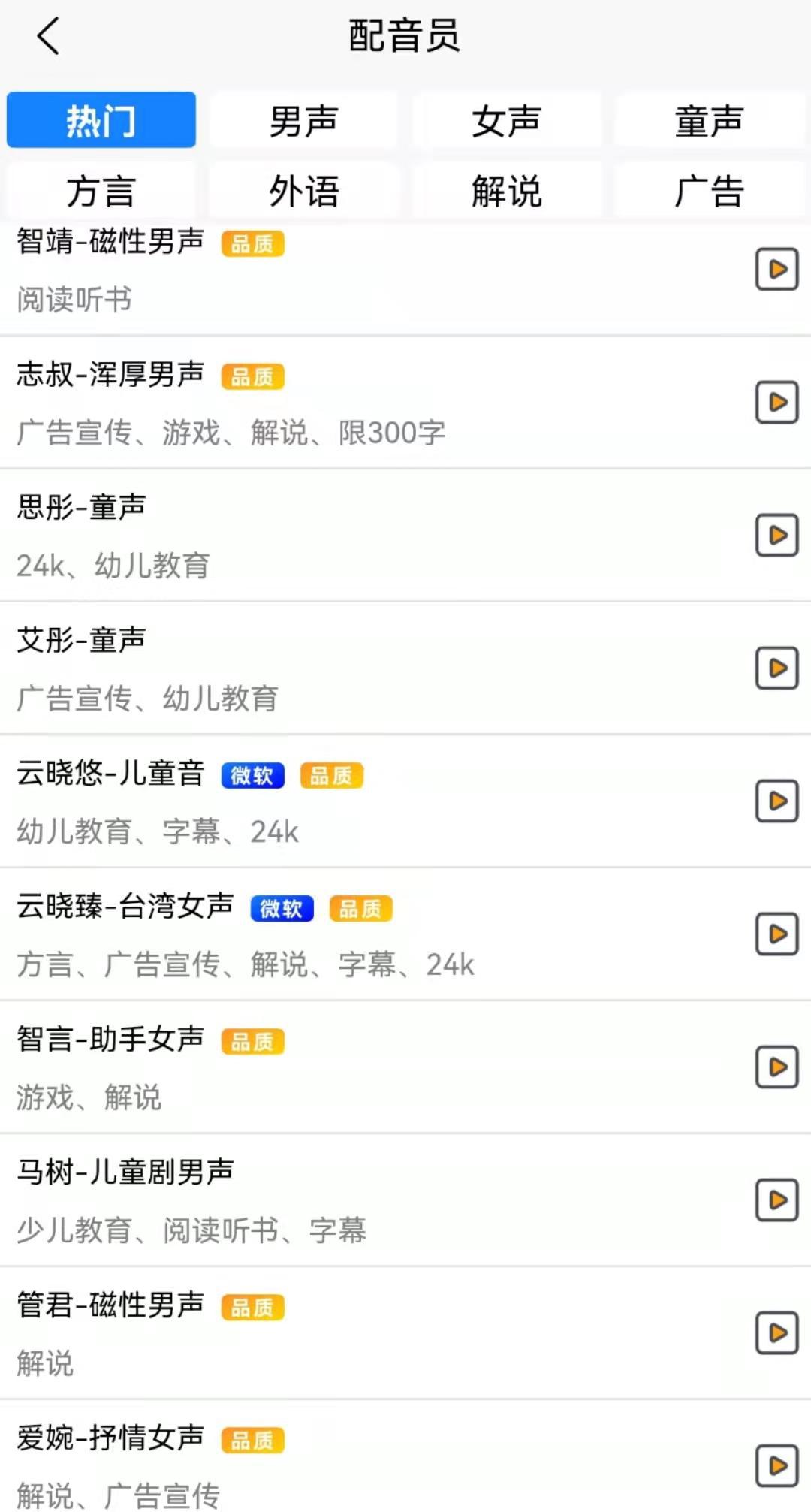This screenshot has width=811, height=1512.
Task: Listen to the 艾彤-童声 sample
Action: pos(776,668)
